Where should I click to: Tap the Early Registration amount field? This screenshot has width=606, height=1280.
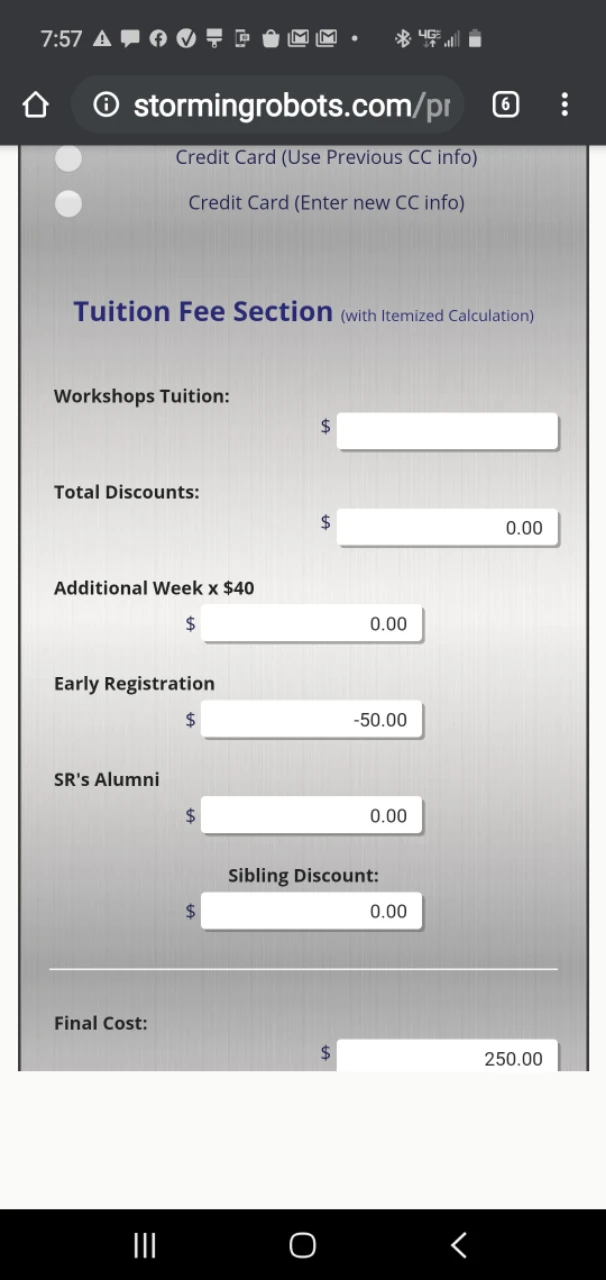[x=311, y=719]
